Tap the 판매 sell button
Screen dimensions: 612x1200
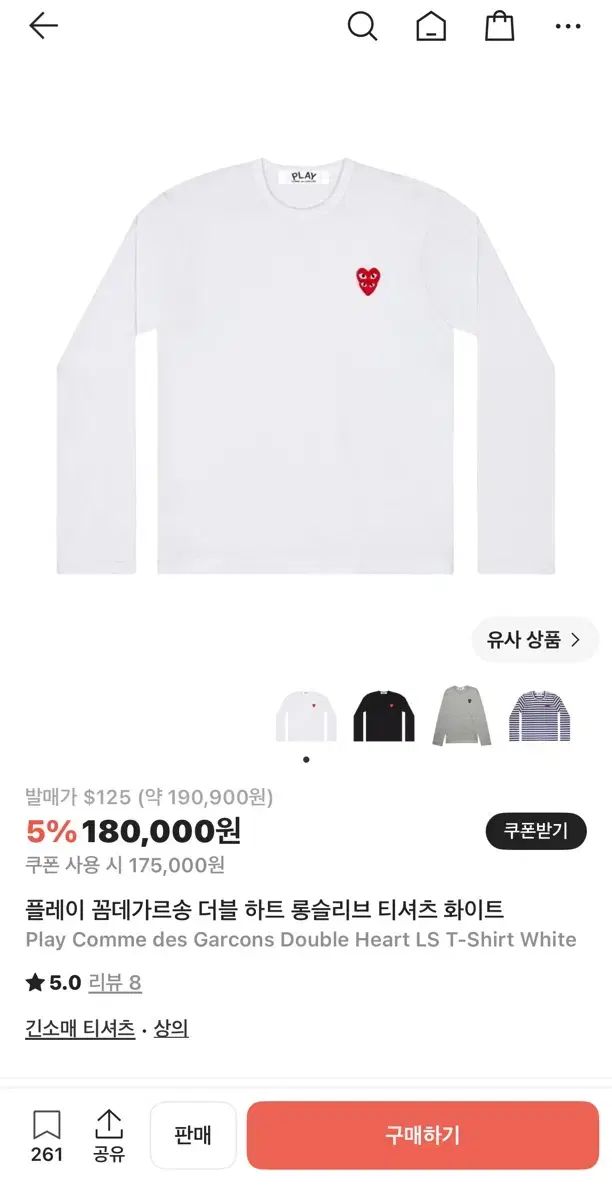click(193, 1135)
